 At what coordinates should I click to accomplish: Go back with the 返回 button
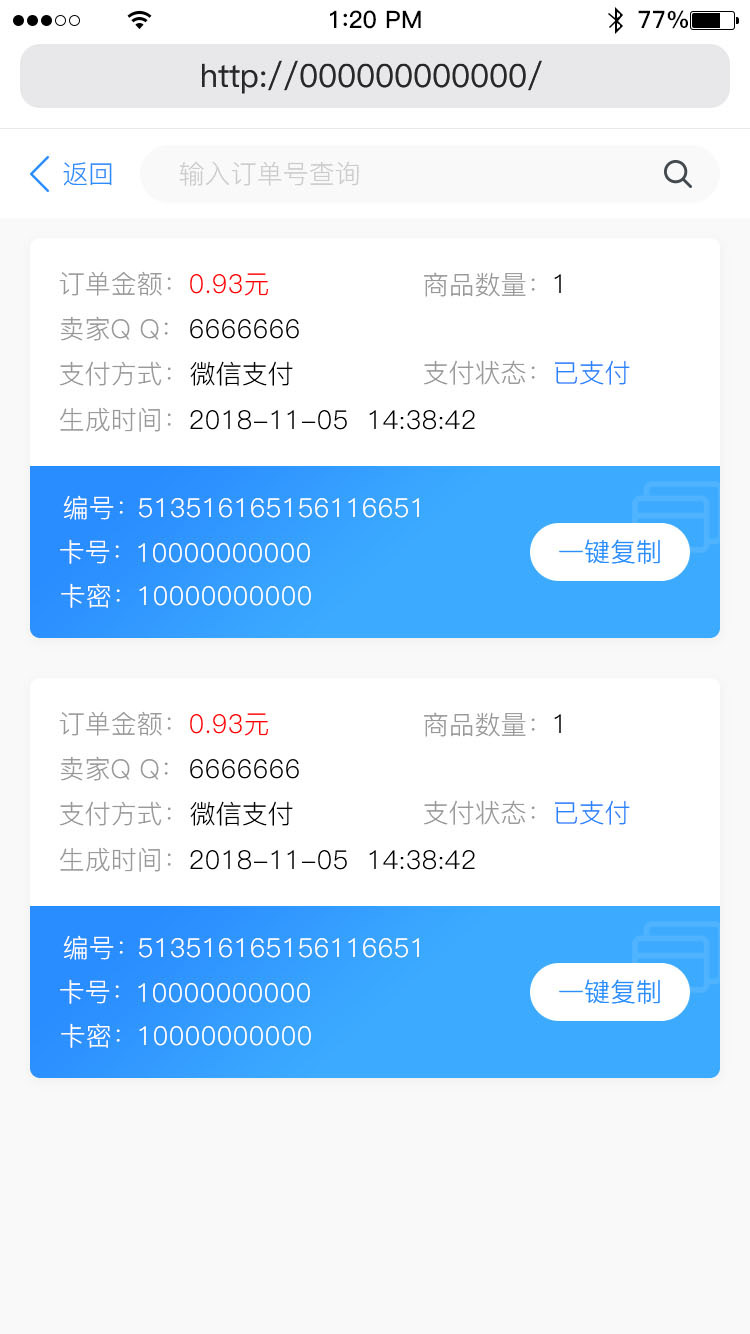point(71,174)
